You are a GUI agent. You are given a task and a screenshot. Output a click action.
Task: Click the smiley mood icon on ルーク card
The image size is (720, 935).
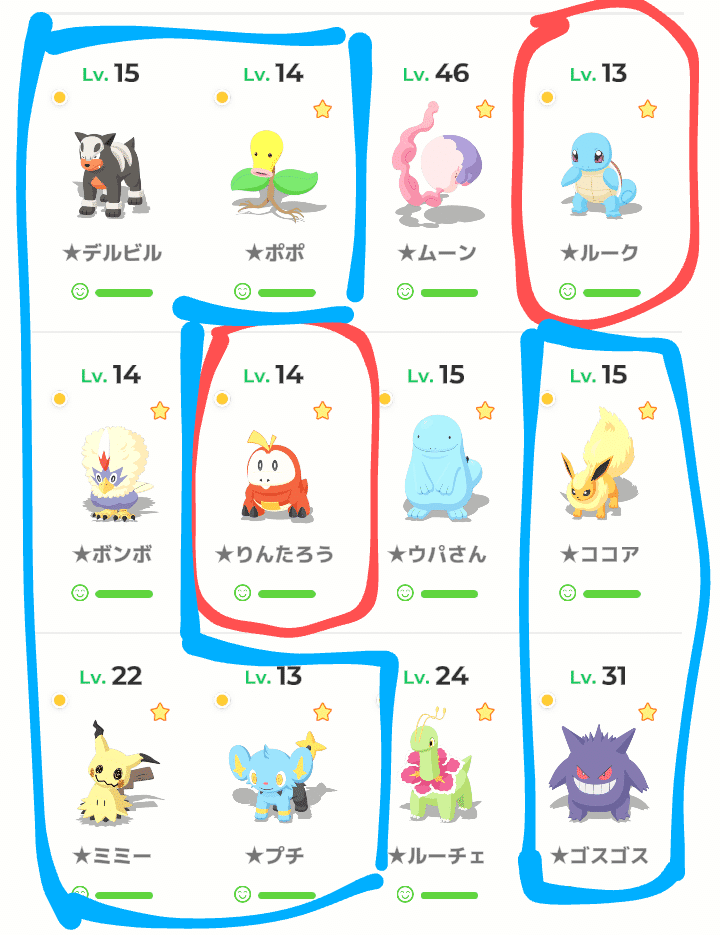[x=567, y=290]
